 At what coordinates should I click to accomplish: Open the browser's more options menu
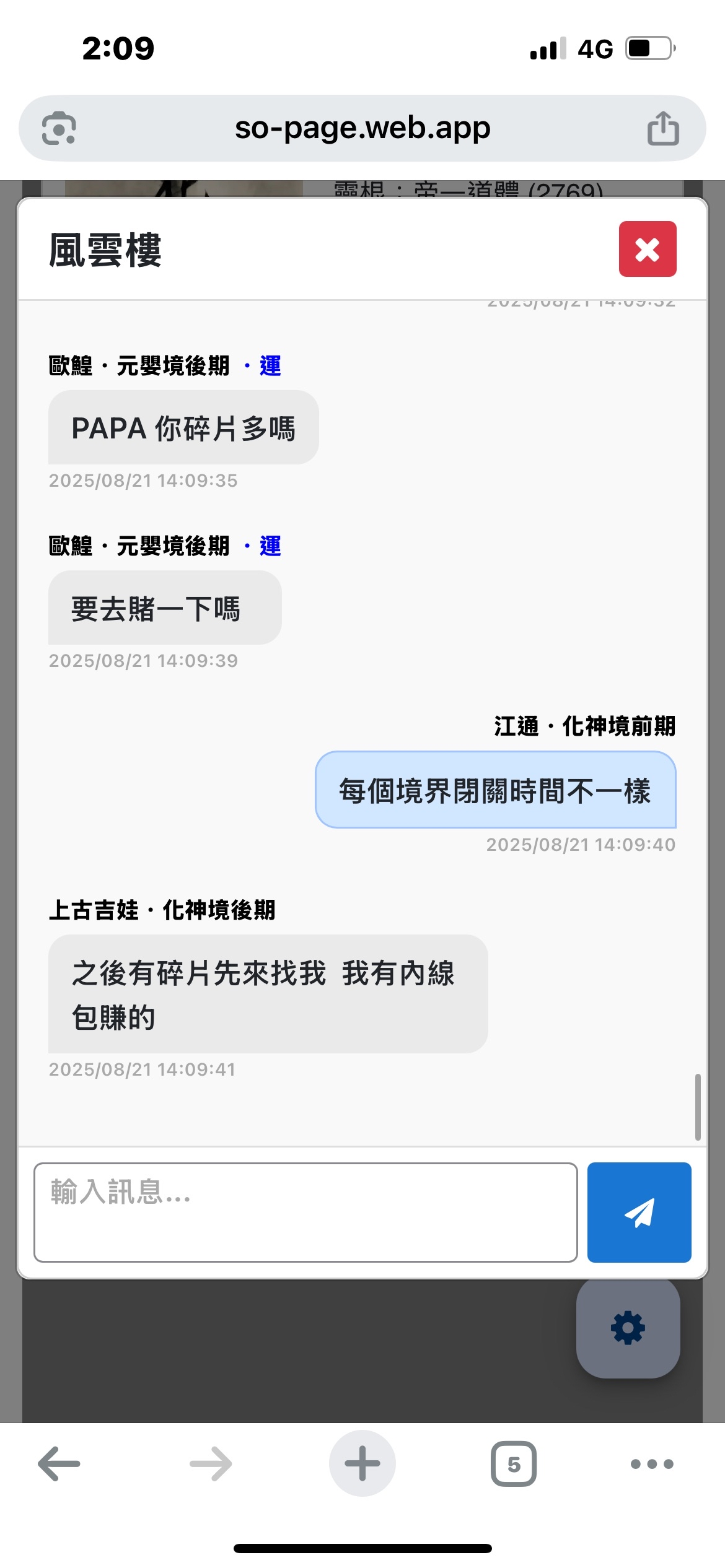click(651, 1464)
